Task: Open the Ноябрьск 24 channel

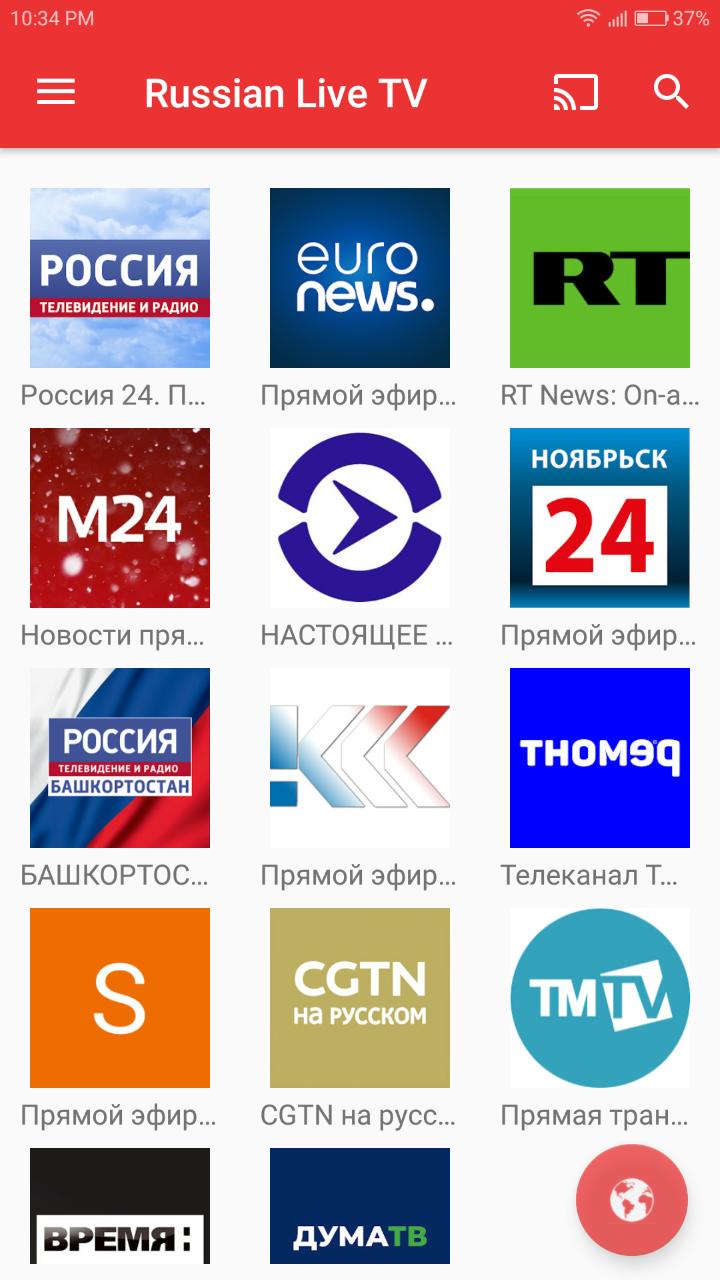Action: click(x=600, y=518)
